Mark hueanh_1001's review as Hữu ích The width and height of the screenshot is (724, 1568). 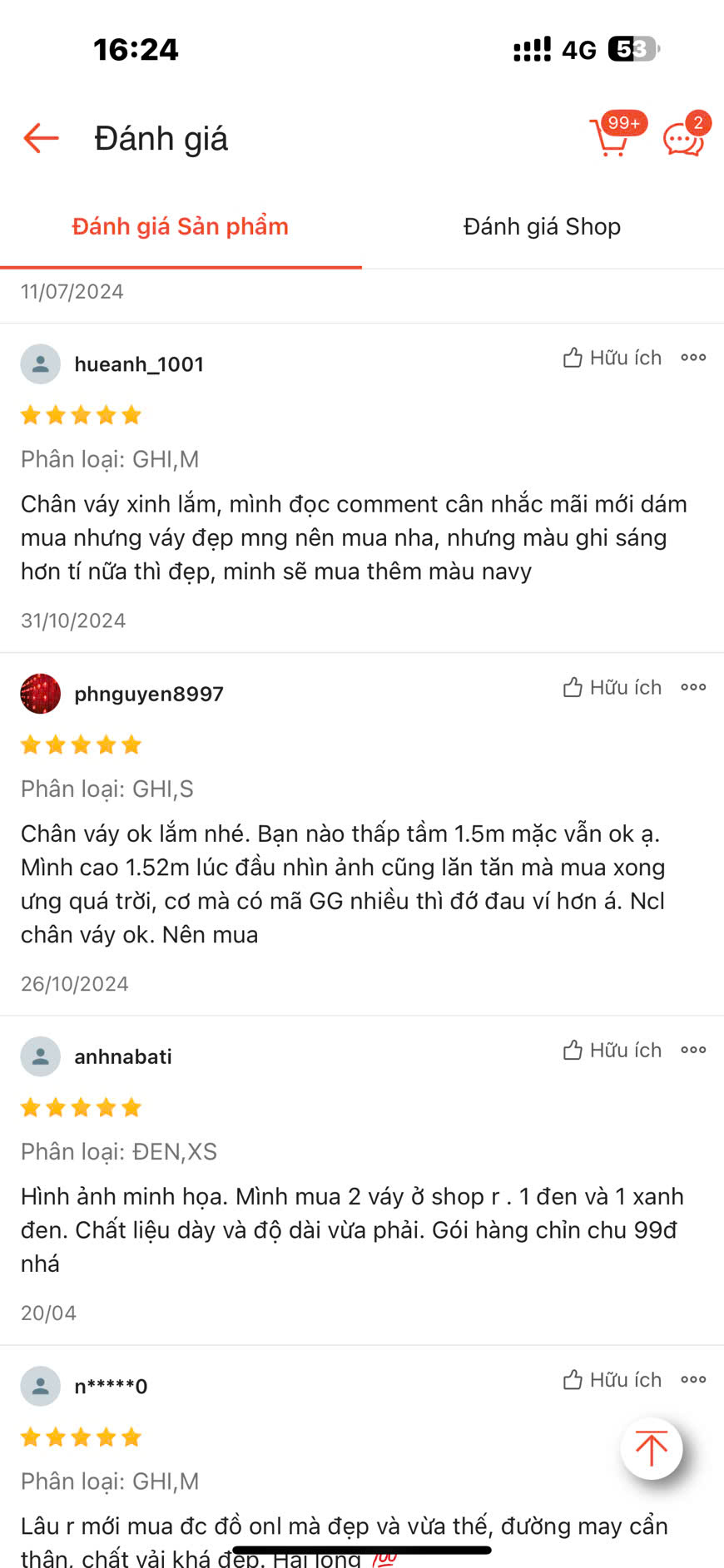click(612, 358)
